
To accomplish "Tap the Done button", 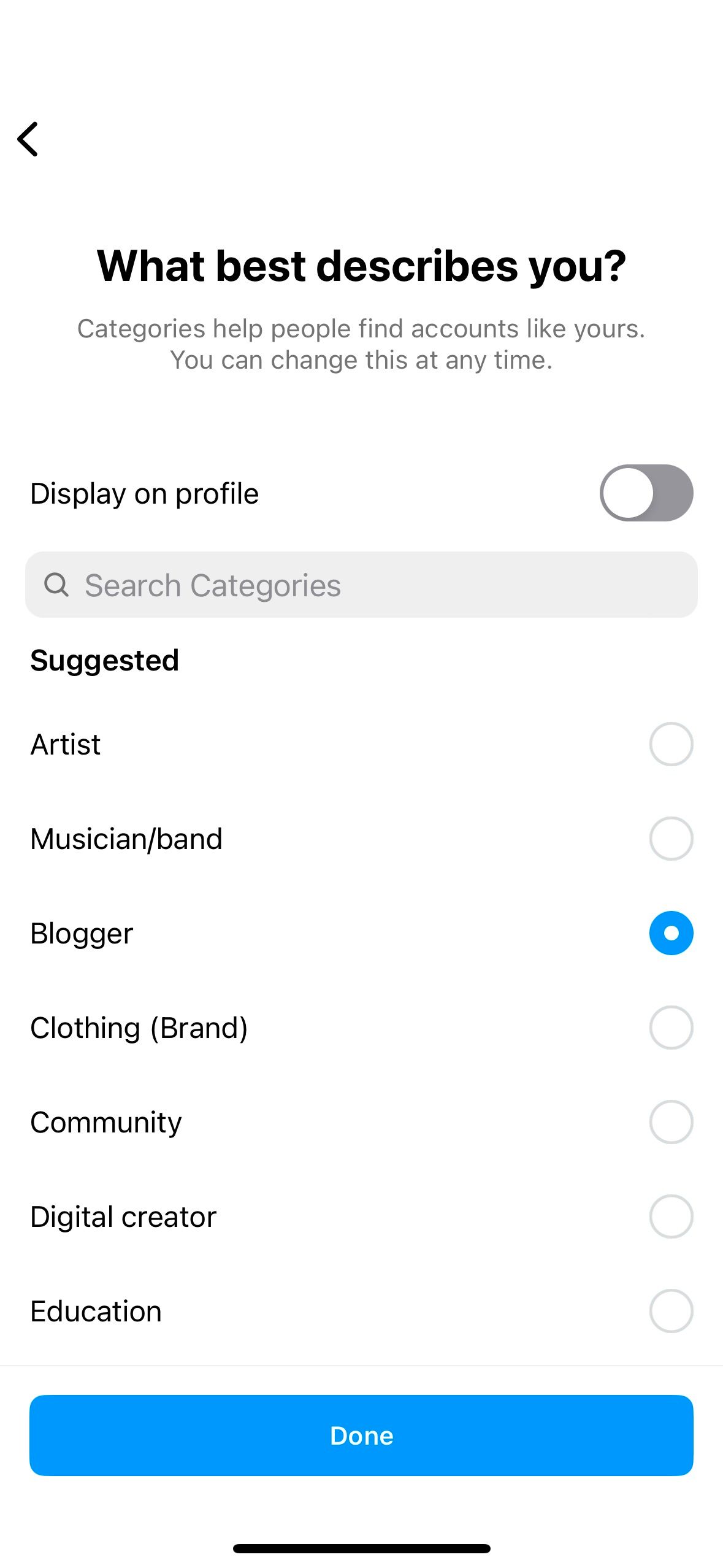I will (361, 1435).
